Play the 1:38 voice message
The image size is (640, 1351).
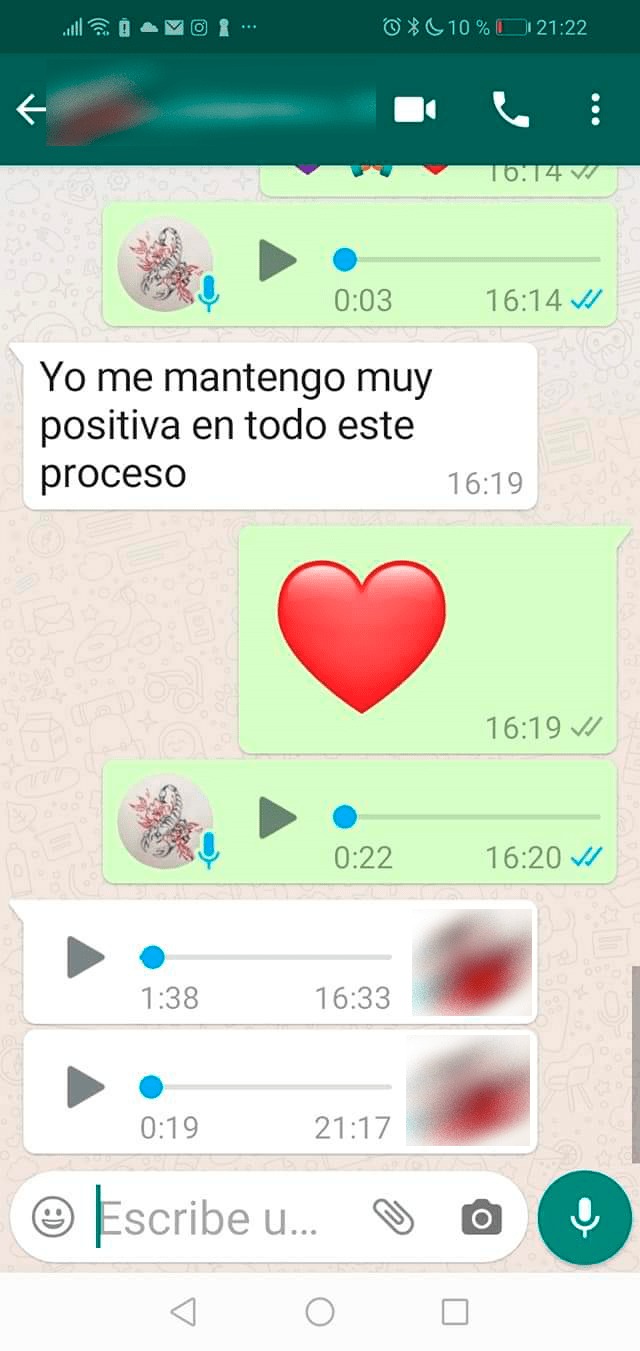(x=86, y=957)
